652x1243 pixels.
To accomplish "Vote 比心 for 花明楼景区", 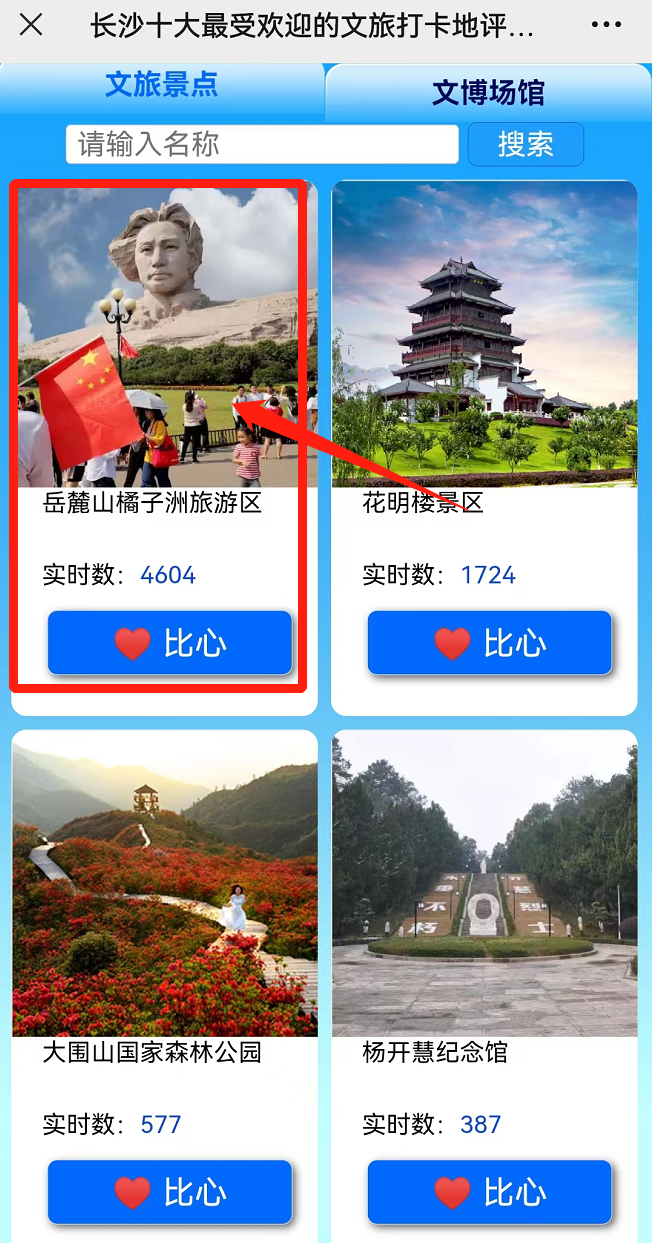I will [x=489, y=643].
